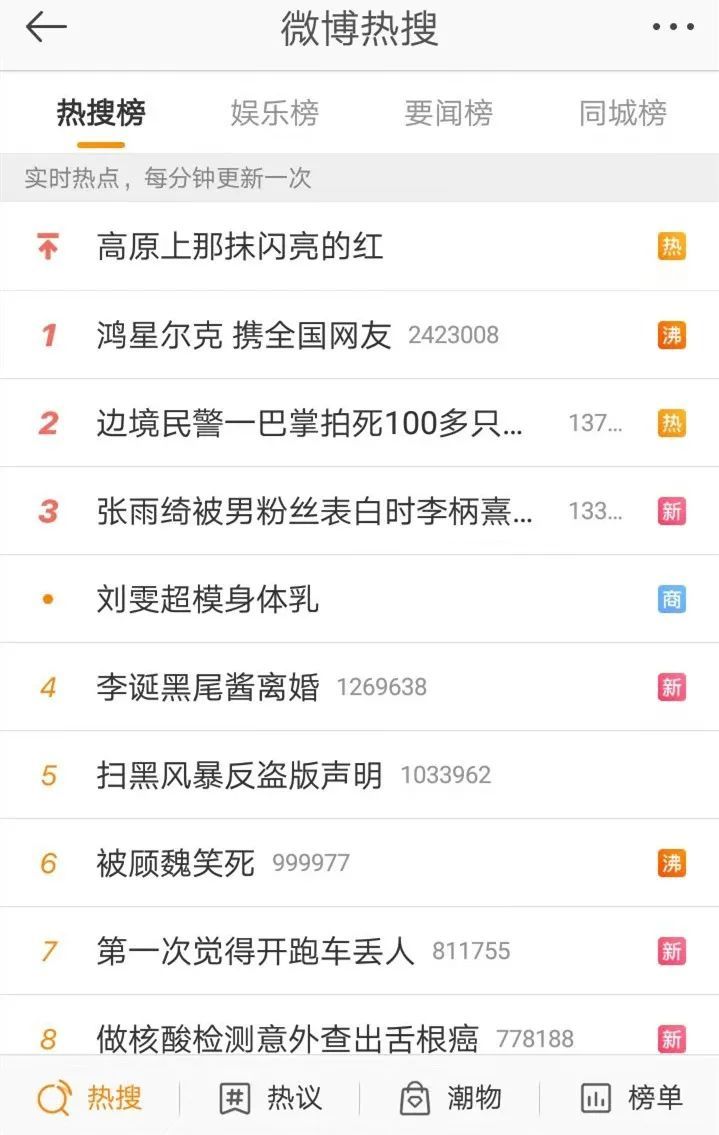Select the 热议 bottom tab
This screenshot has height=1135, width=719.
tap(270, 1098)
